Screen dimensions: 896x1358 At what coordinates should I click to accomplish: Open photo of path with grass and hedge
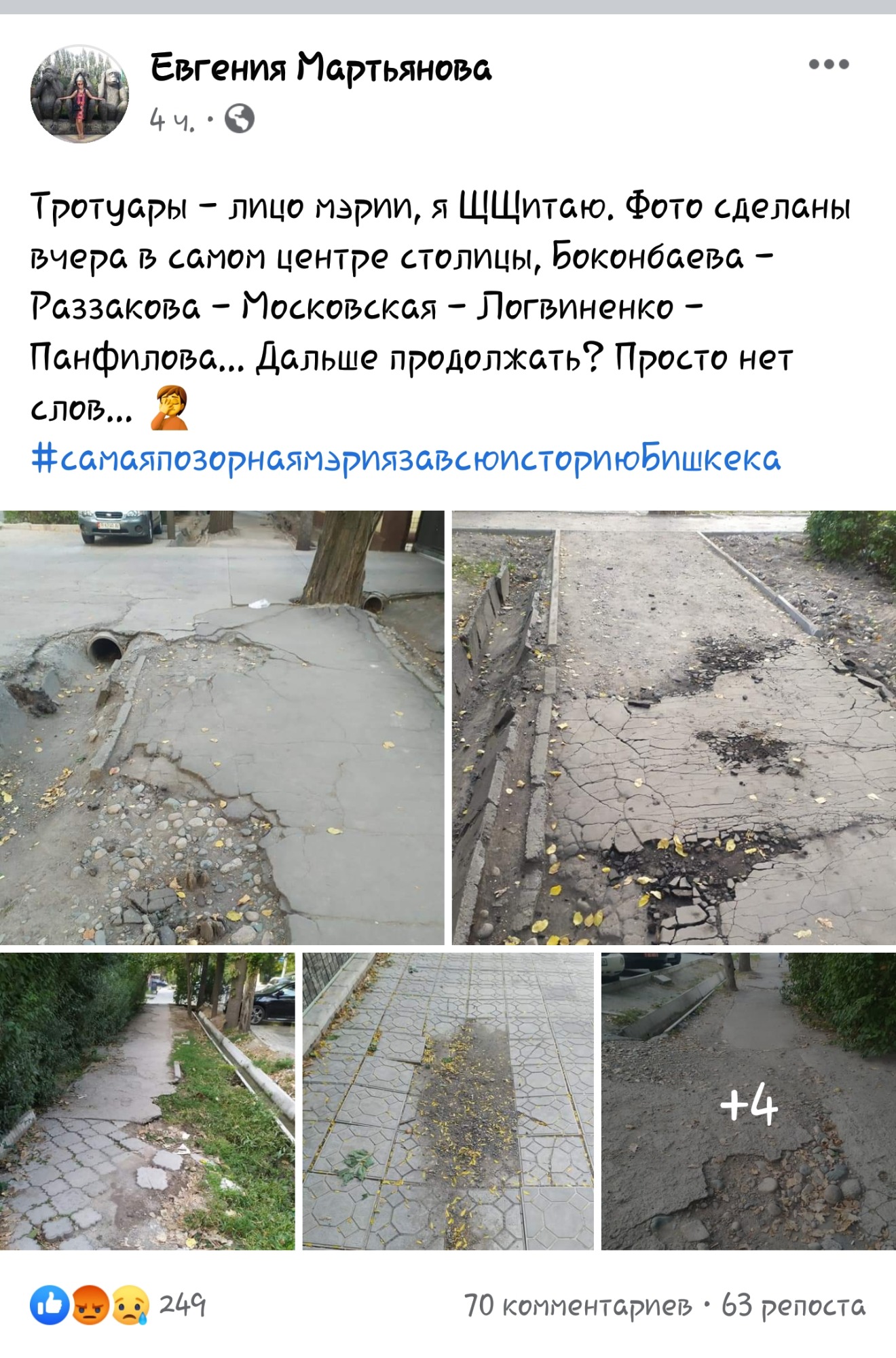coord(147,1101)
